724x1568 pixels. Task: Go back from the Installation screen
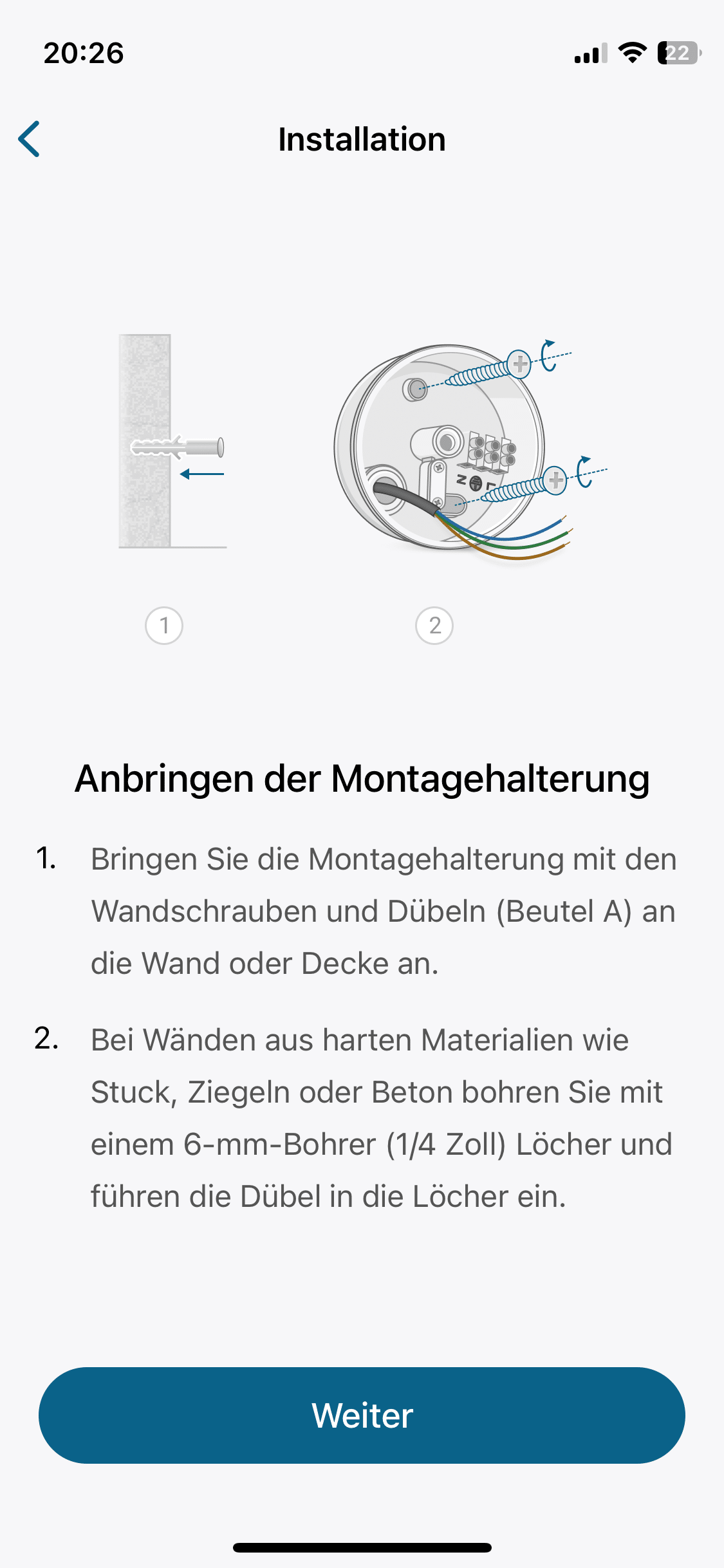(x=30, y=139)
